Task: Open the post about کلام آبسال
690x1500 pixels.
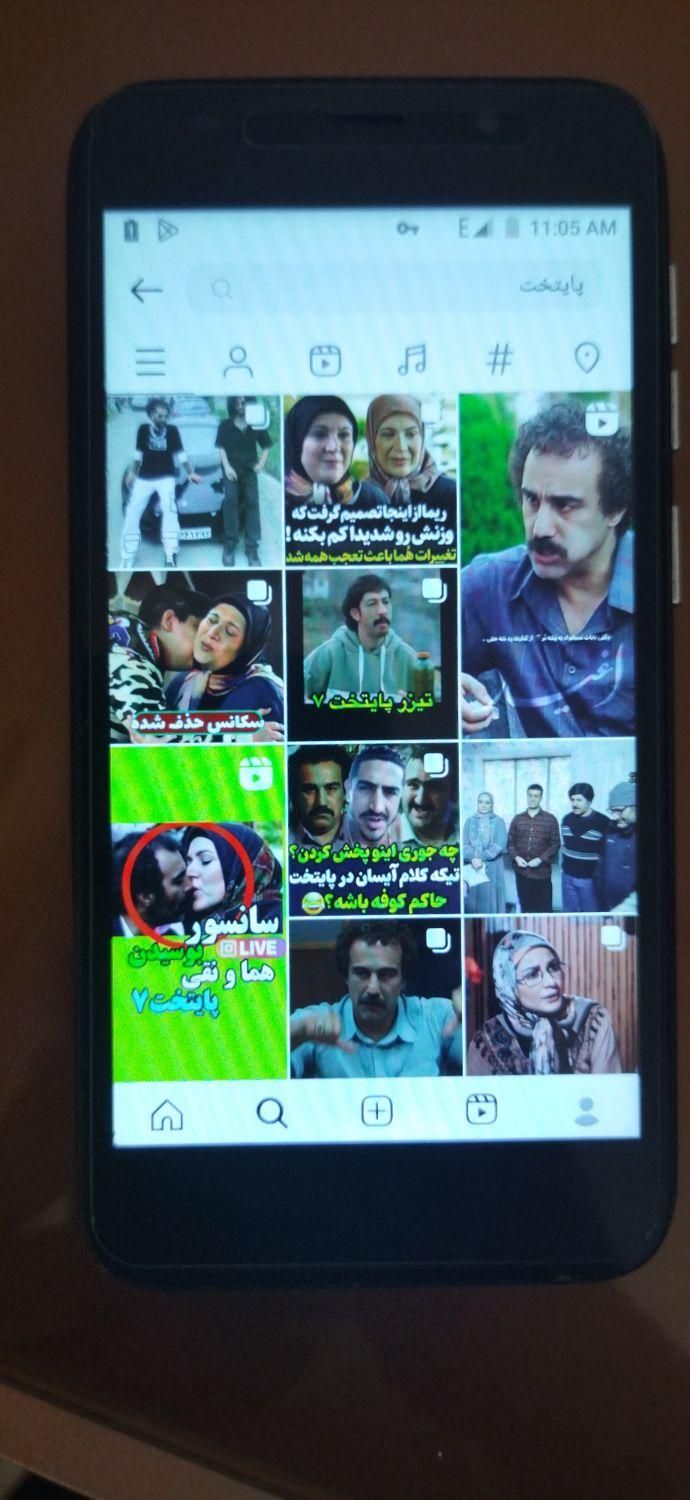Action: coord(372,828)
